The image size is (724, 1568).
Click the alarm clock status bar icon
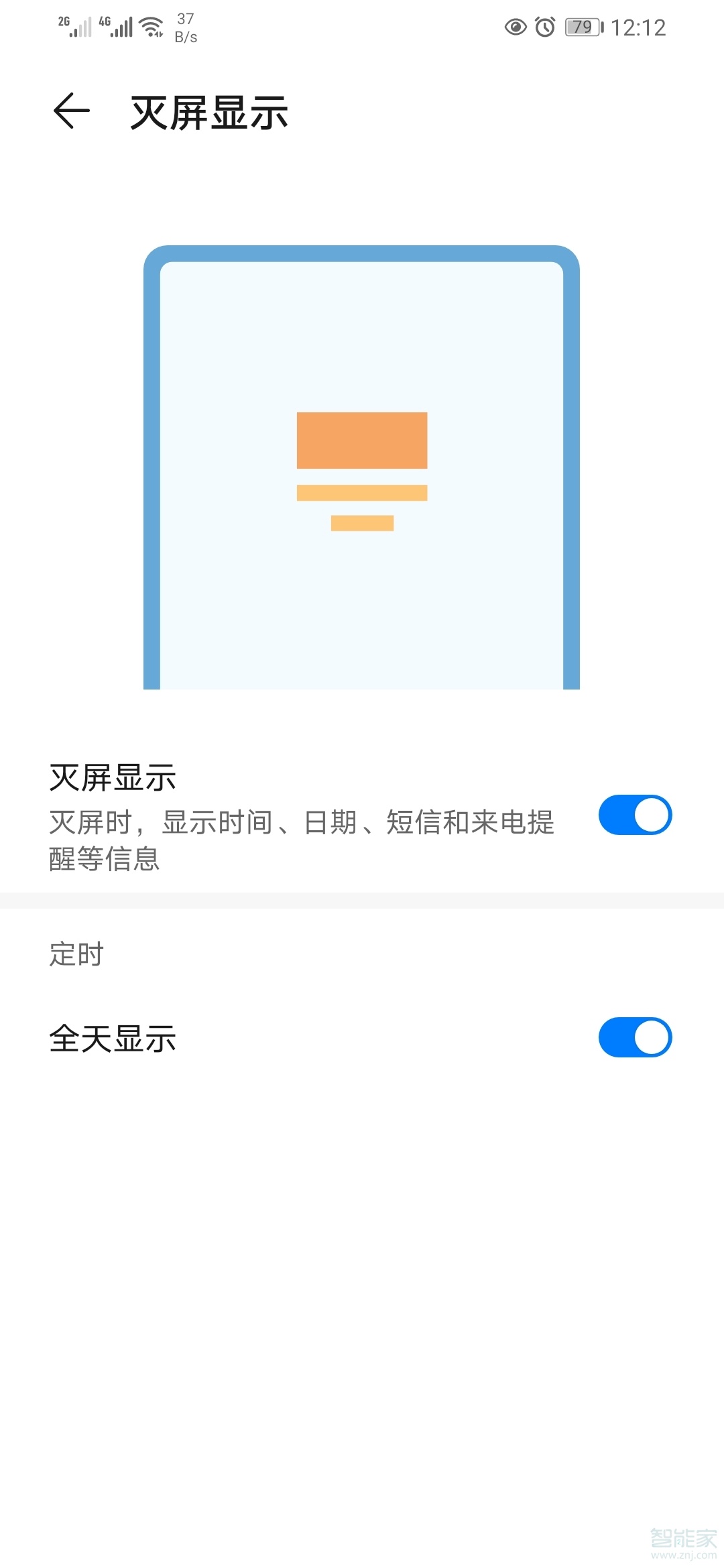click(x=544, y=27)
